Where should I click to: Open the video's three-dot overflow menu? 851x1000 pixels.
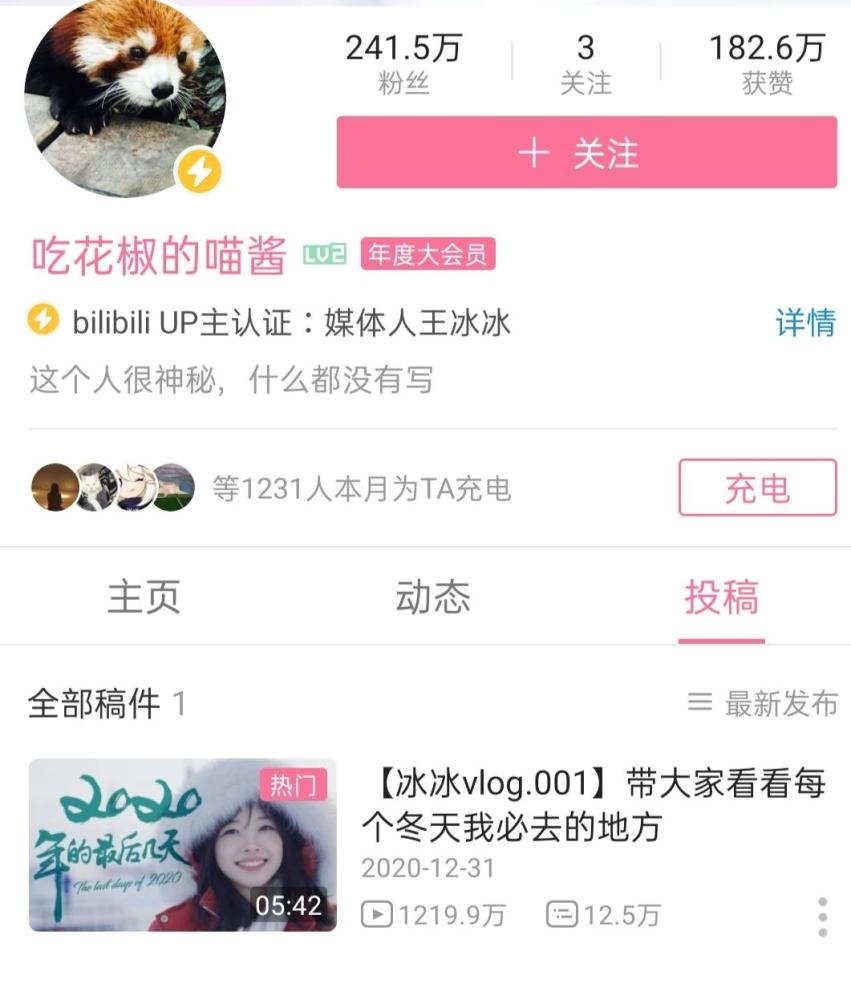822,916
